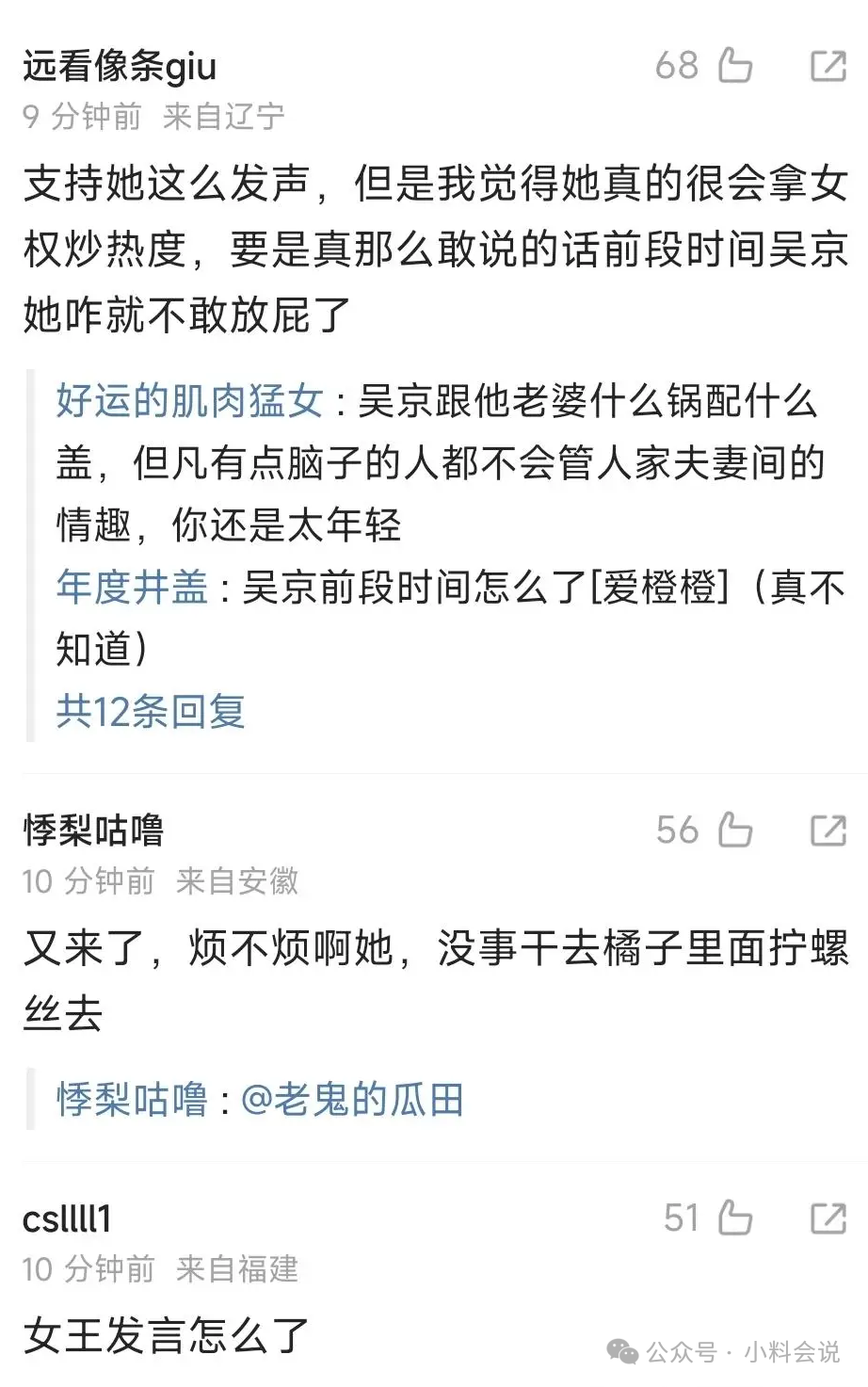Open 年度井盖's profile from reply
Screen dimensions: 868x1387
[132, 588]
